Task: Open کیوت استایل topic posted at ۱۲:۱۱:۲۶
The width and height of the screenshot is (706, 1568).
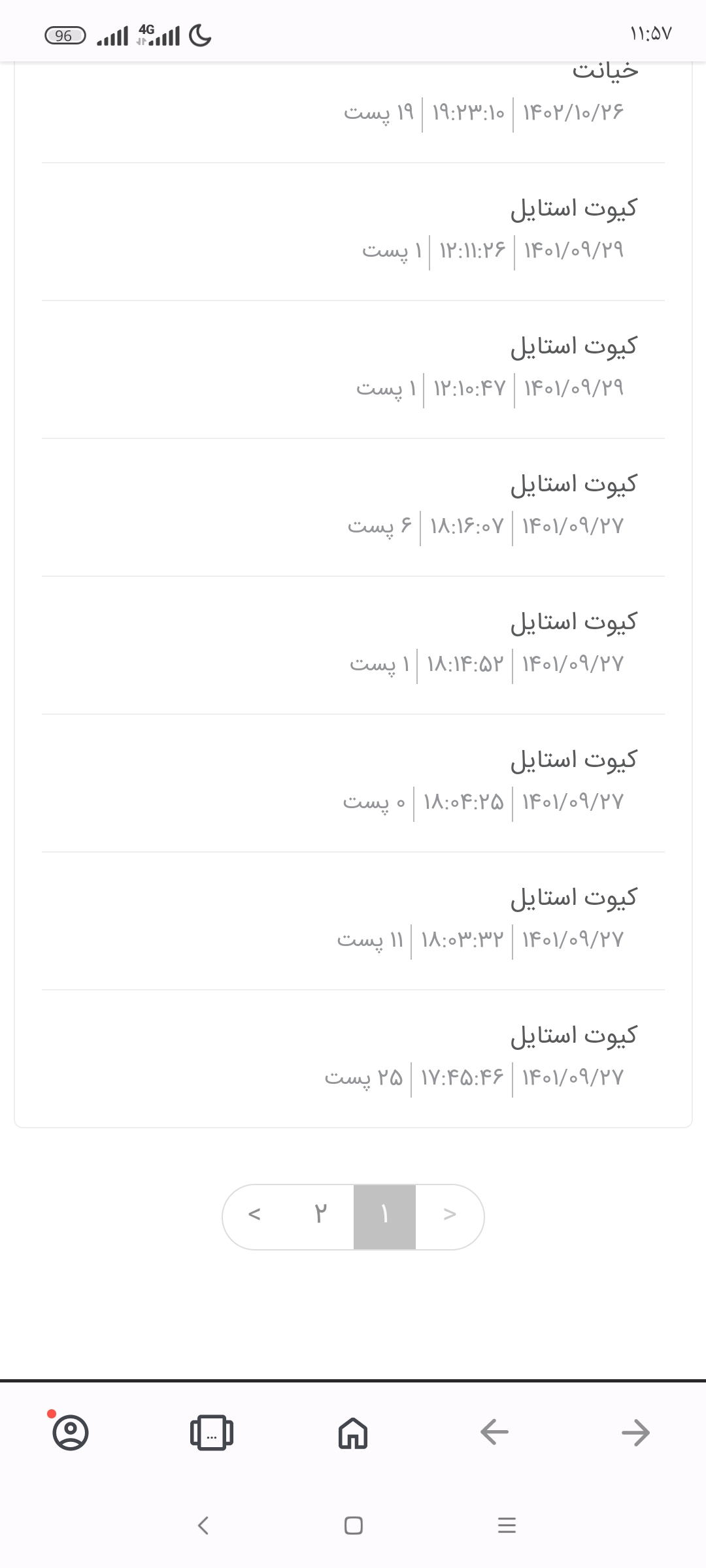Action: [573, 209]
